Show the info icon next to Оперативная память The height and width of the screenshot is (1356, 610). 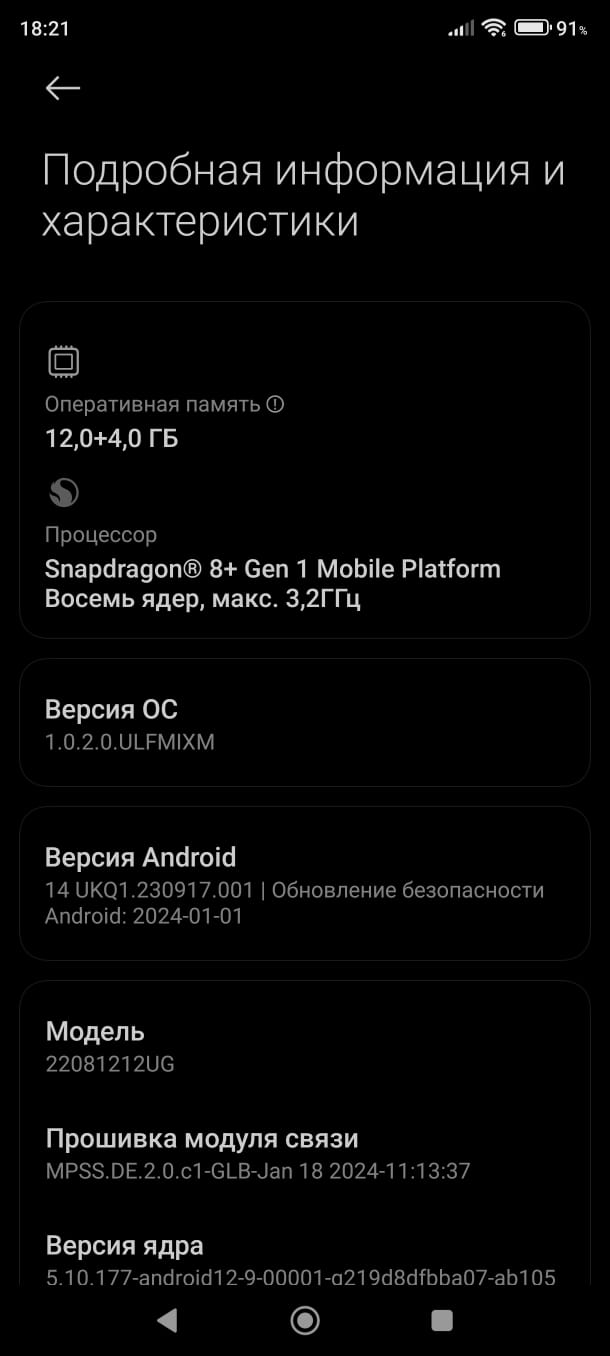pos(276,405)
